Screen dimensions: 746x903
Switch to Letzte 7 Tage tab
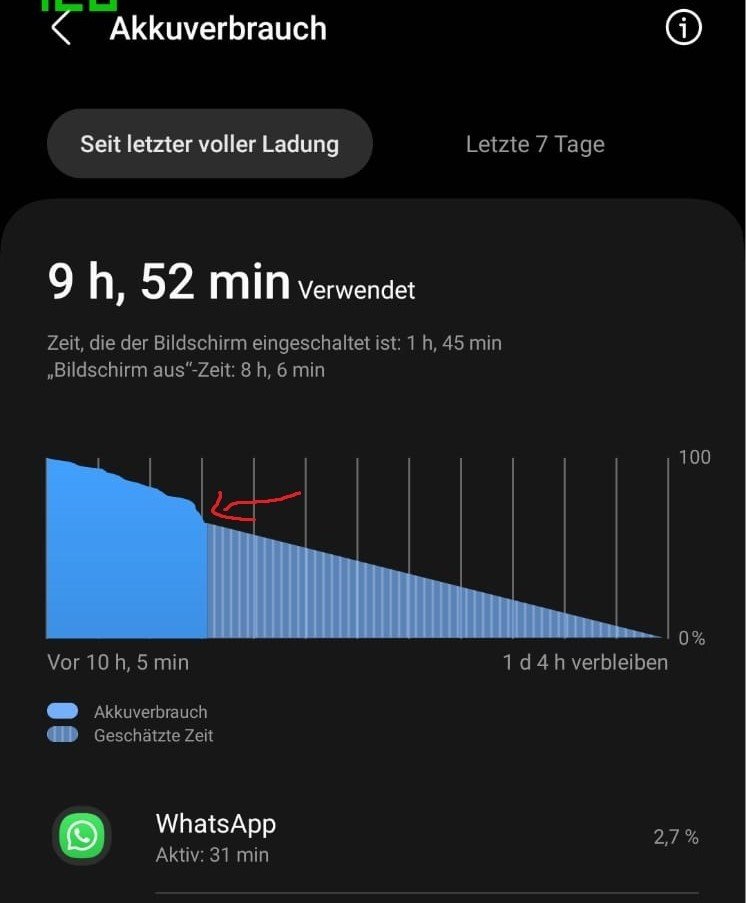[x=535, y=144]
